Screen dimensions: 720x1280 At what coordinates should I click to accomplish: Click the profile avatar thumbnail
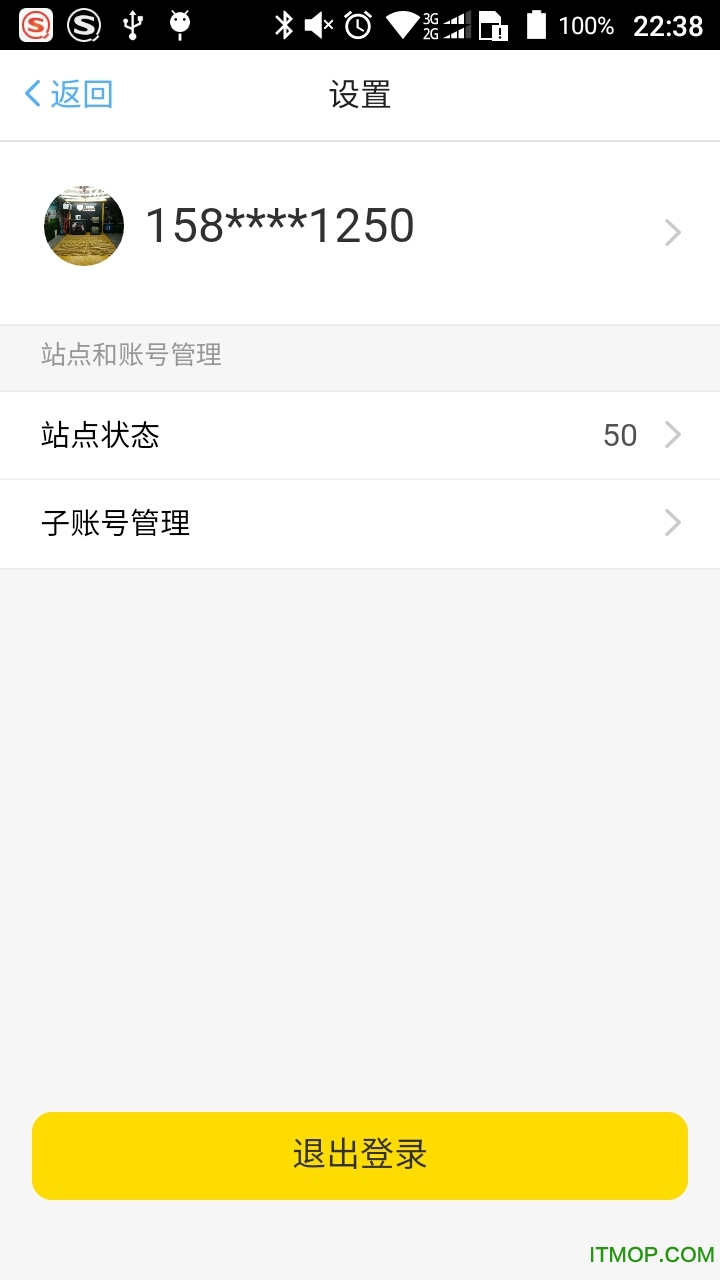click(83, 226)
